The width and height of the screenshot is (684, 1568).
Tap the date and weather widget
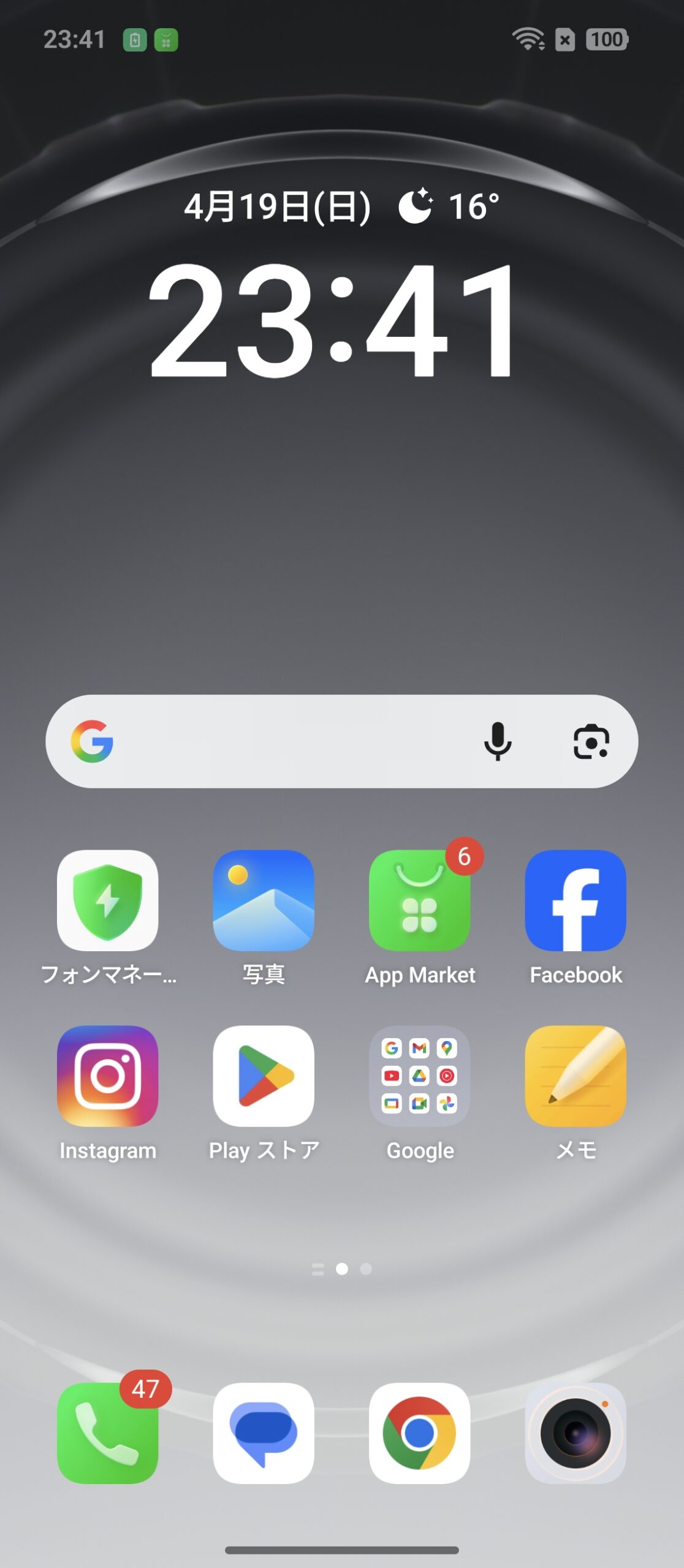(x=341, y=206)
